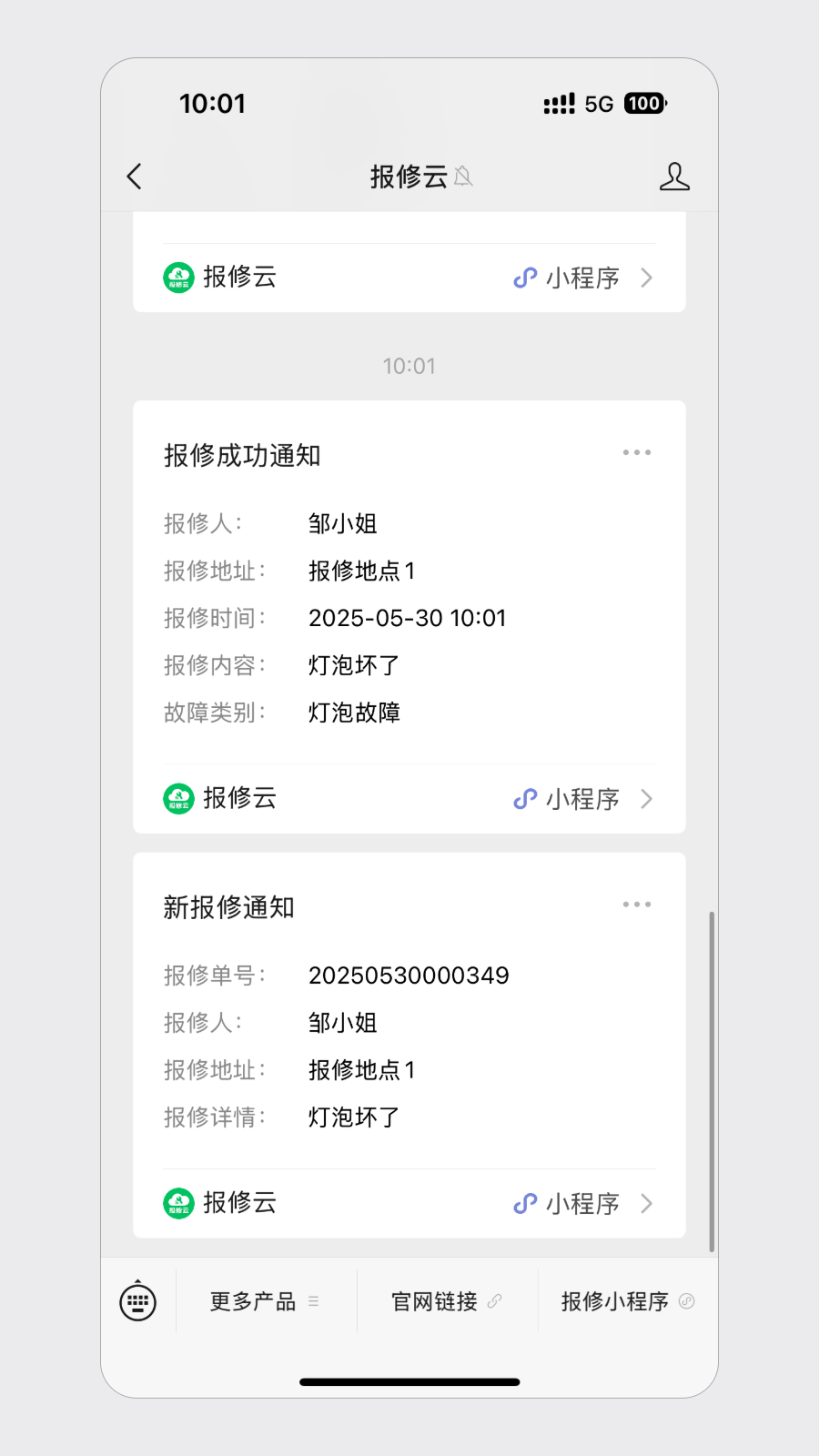819x1456 pixels.
Task: Click the muted notifications bell beside 报修云
Action: coord(464,177)
